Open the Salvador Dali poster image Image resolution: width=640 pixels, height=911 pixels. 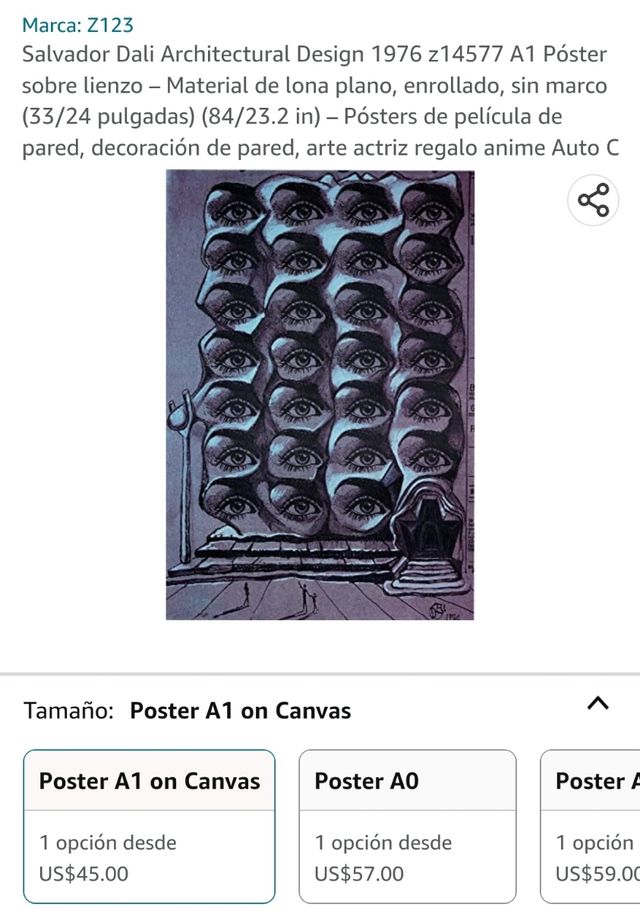[x=320, y=395]
